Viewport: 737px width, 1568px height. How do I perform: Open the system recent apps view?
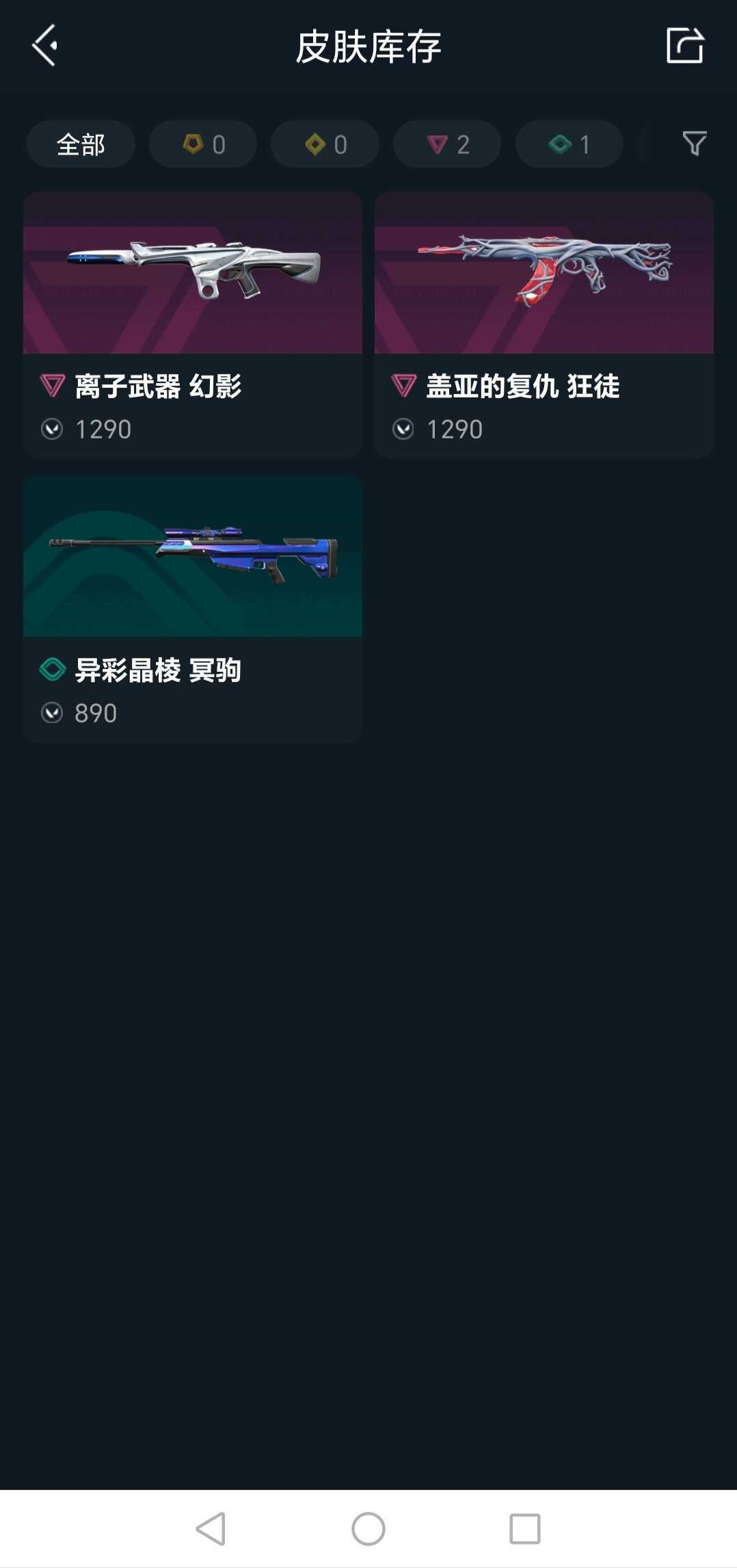524,1528
